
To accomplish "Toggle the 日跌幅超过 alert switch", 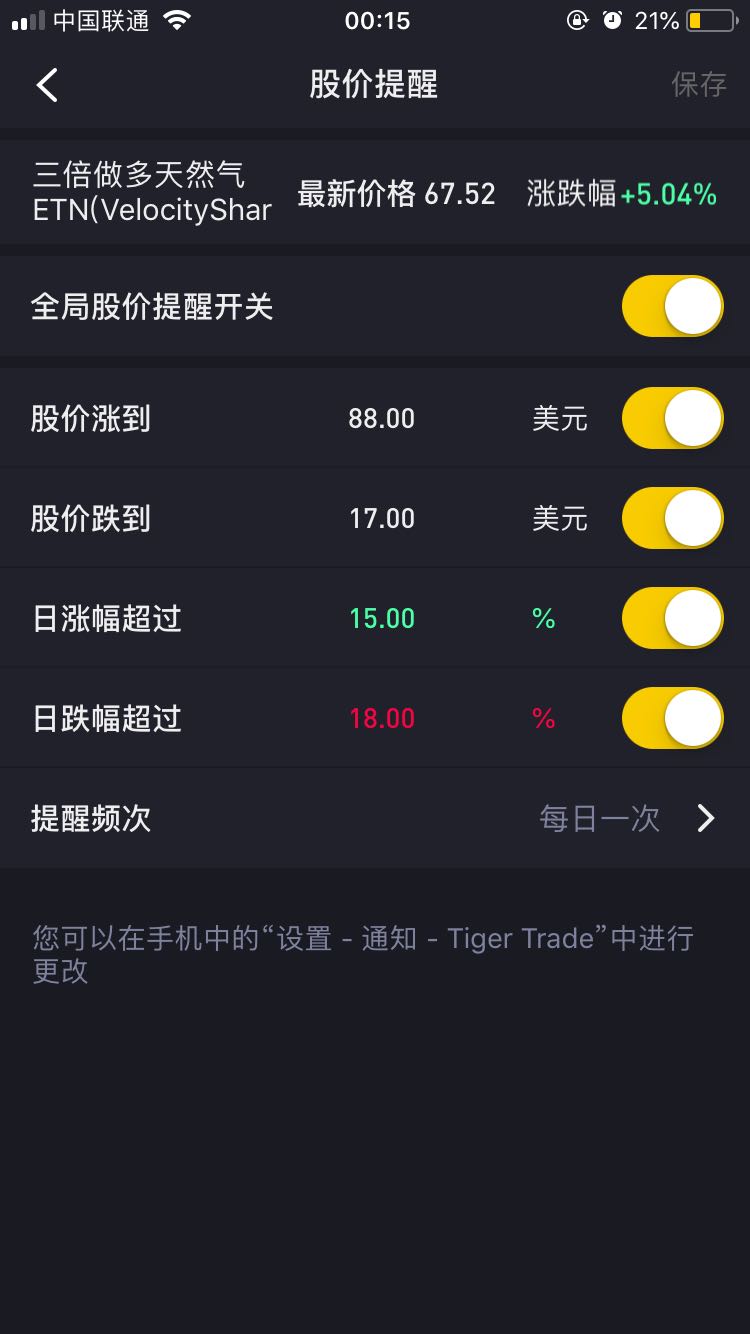I will [x=672, y=718].
